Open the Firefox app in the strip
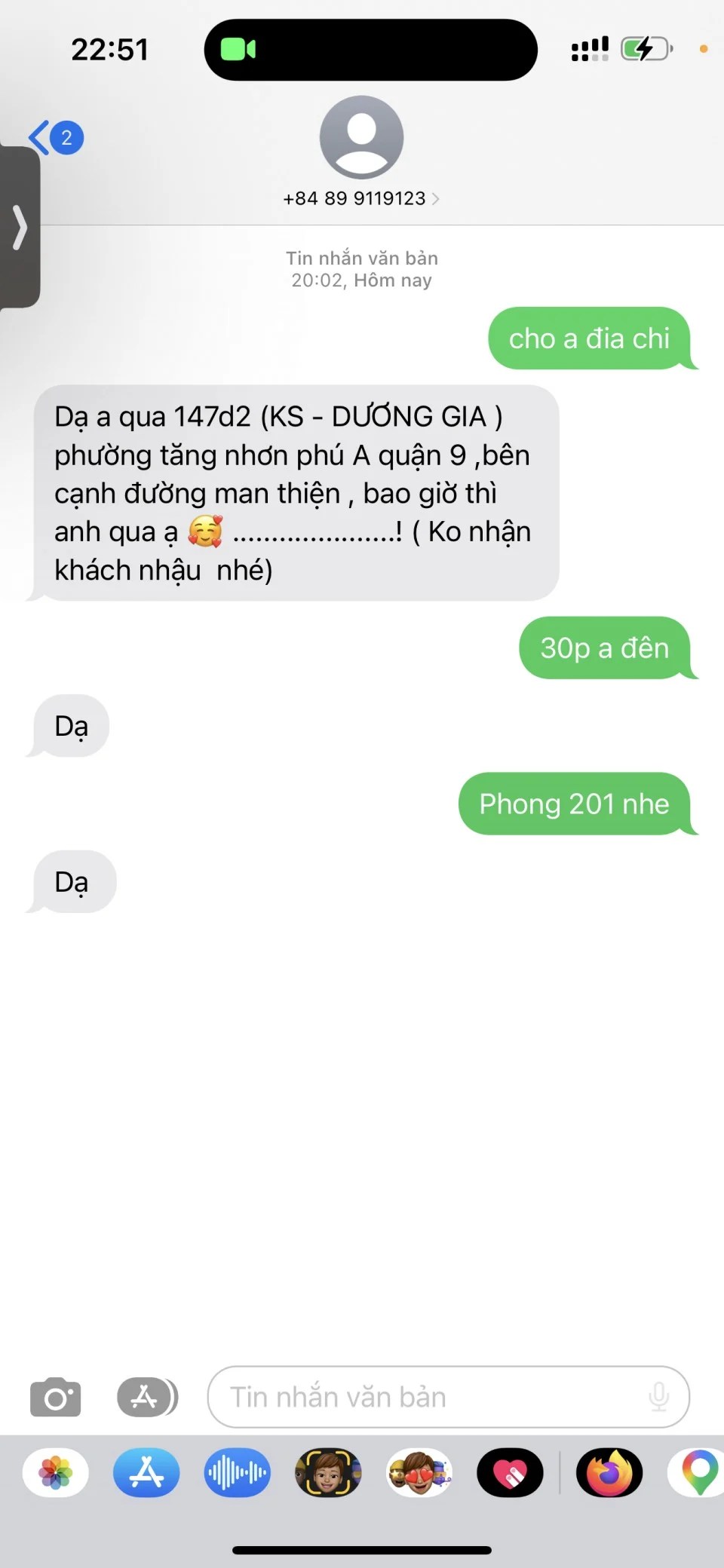The width and height of the screenshot is (724, 1568). pyautogui.click(x=609, y=1472)
